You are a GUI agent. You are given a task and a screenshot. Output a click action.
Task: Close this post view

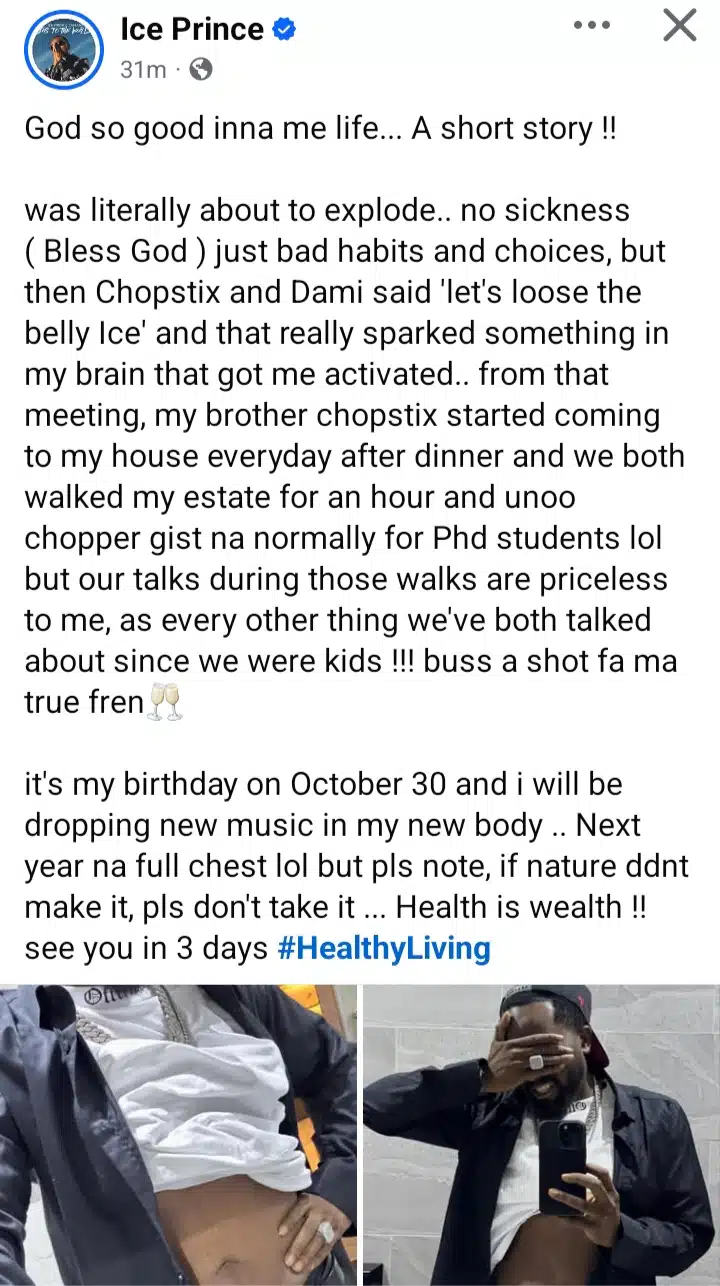[680, 26]
